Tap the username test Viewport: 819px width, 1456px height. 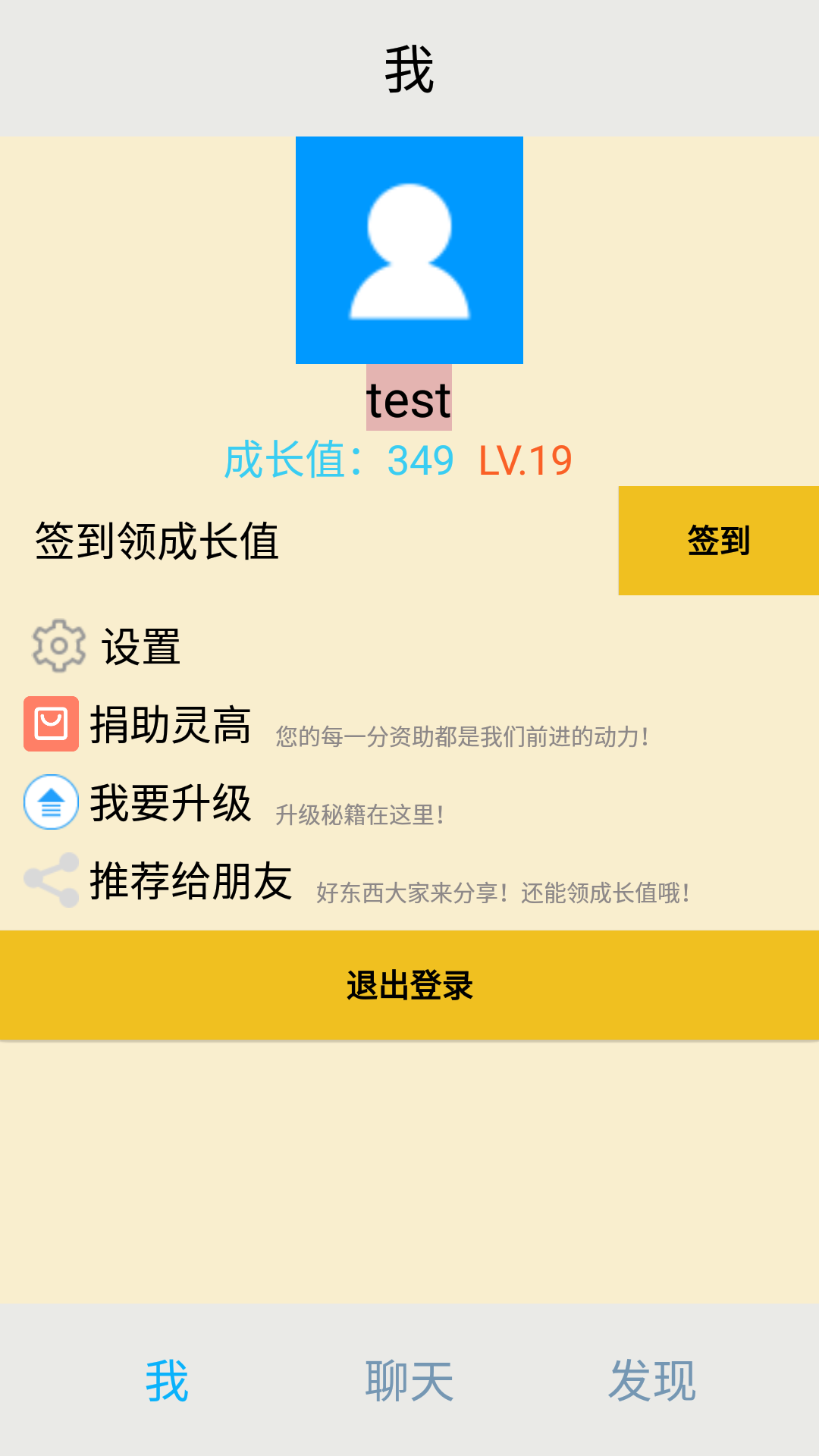tap(409, 399)
